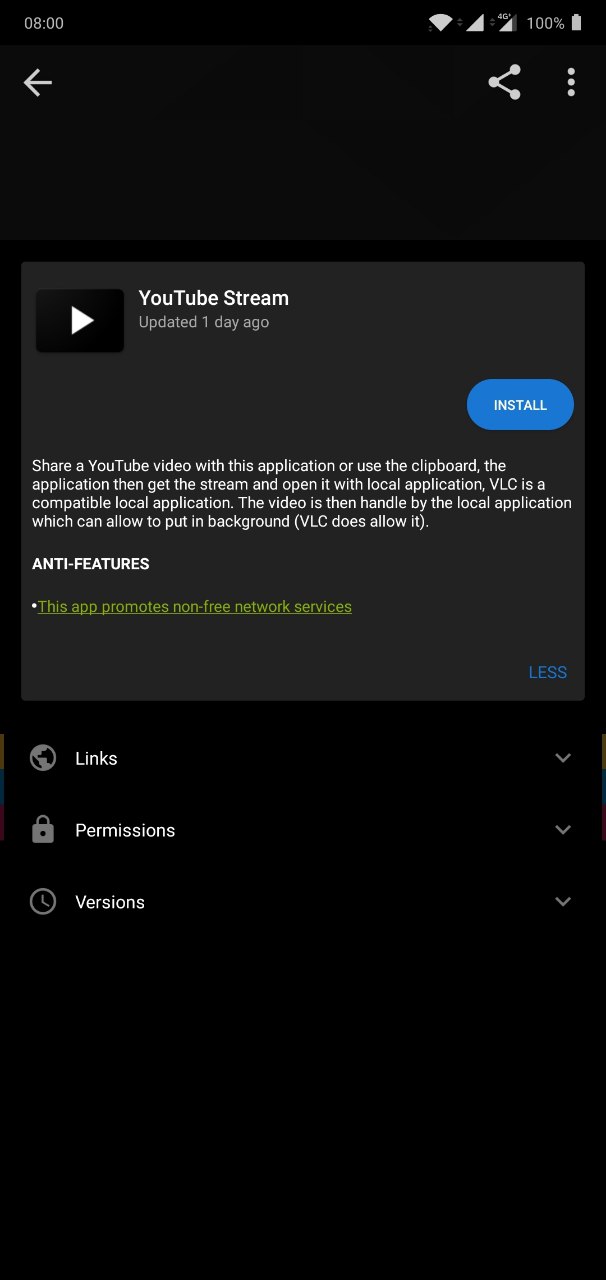Viewport: 606px width, 1280px height.
Task: Expand the Links section
Action: point(302,758)
